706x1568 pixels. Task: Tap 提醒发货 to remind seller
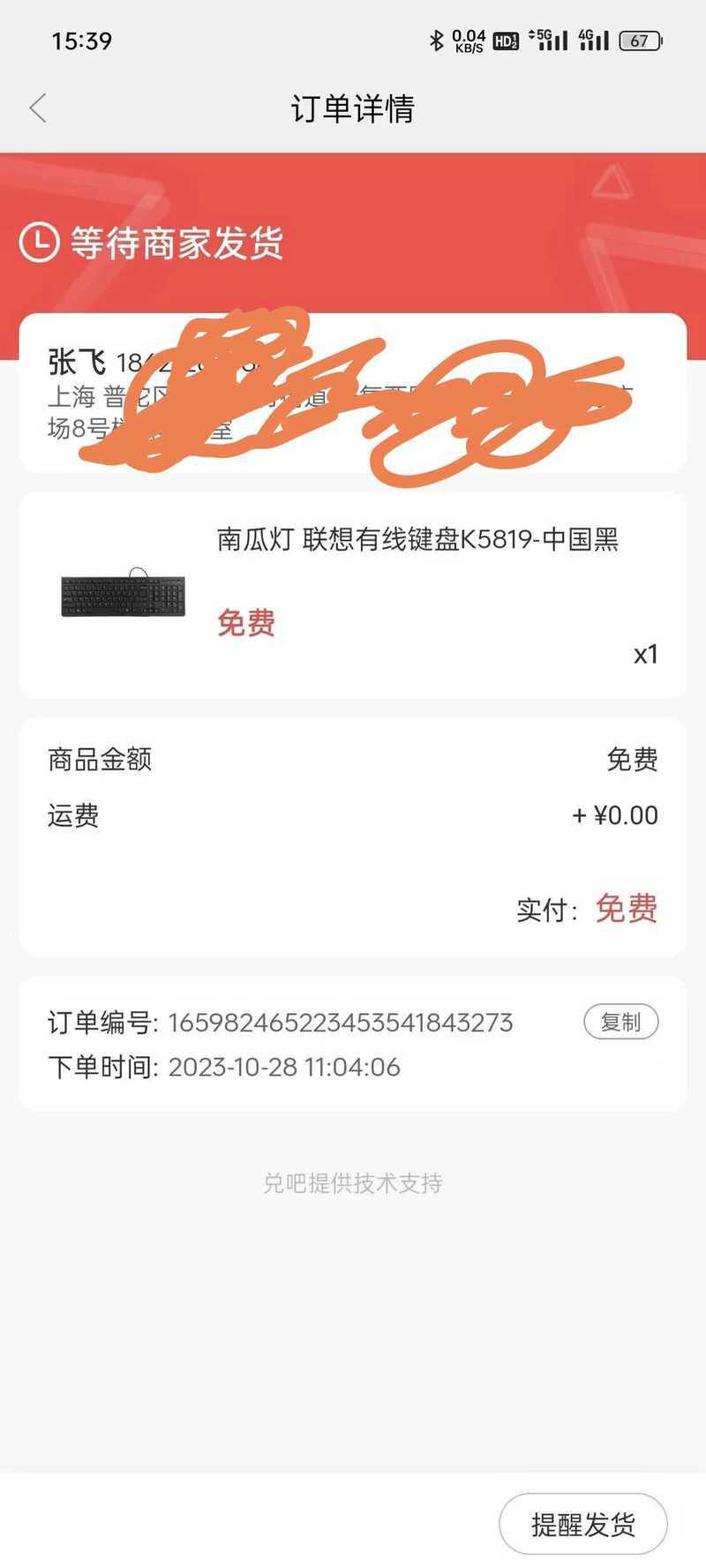[x=582, y=1523]
